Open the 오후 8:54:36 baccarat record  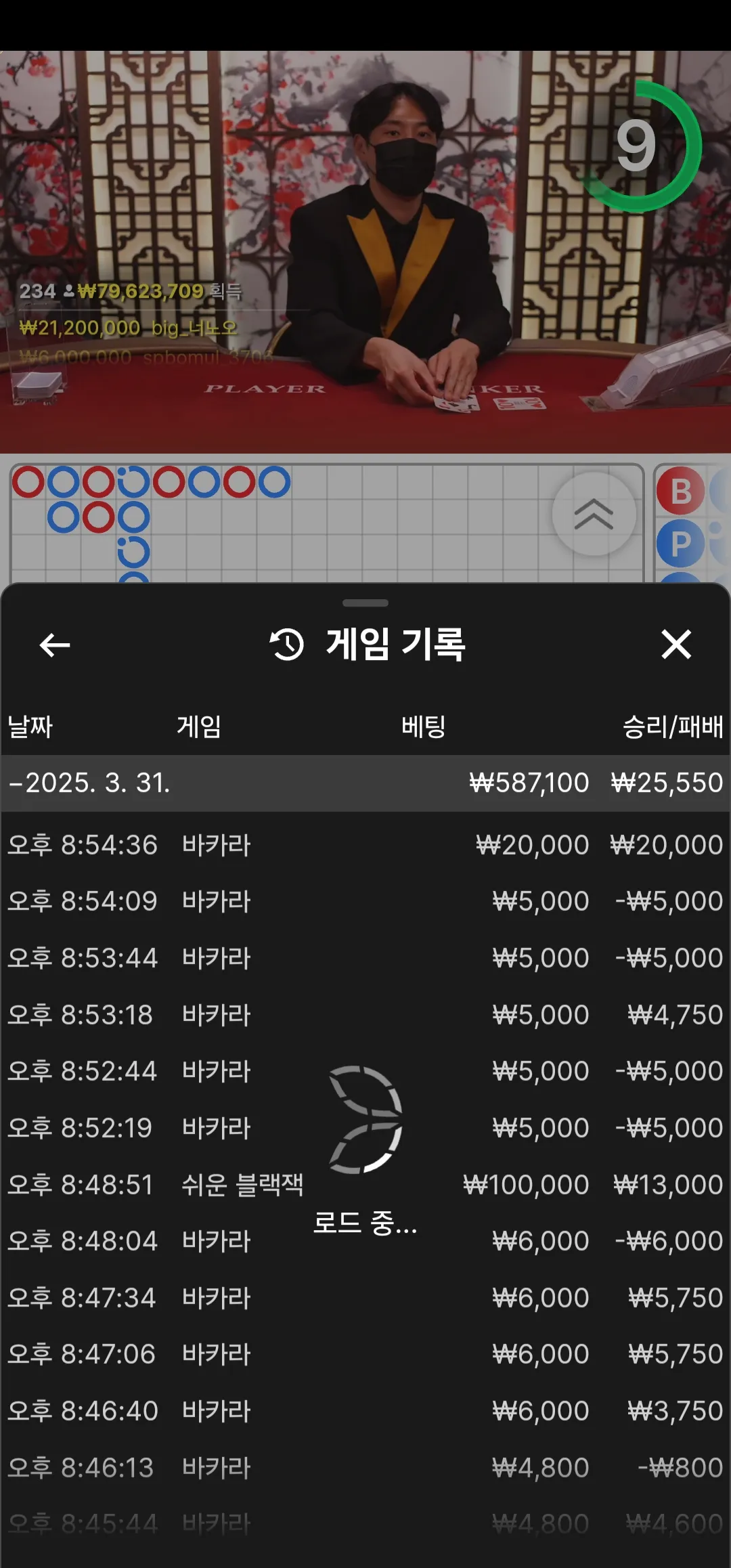(x=365, y=845)
